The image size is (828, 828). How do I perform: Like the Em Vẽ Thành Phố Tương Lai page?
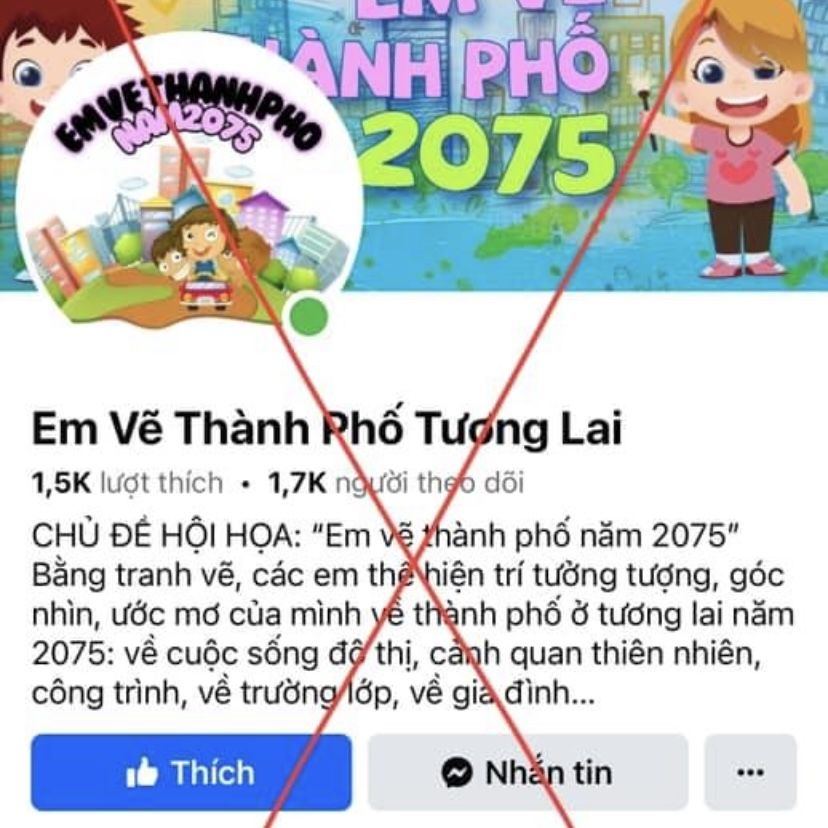191,772
